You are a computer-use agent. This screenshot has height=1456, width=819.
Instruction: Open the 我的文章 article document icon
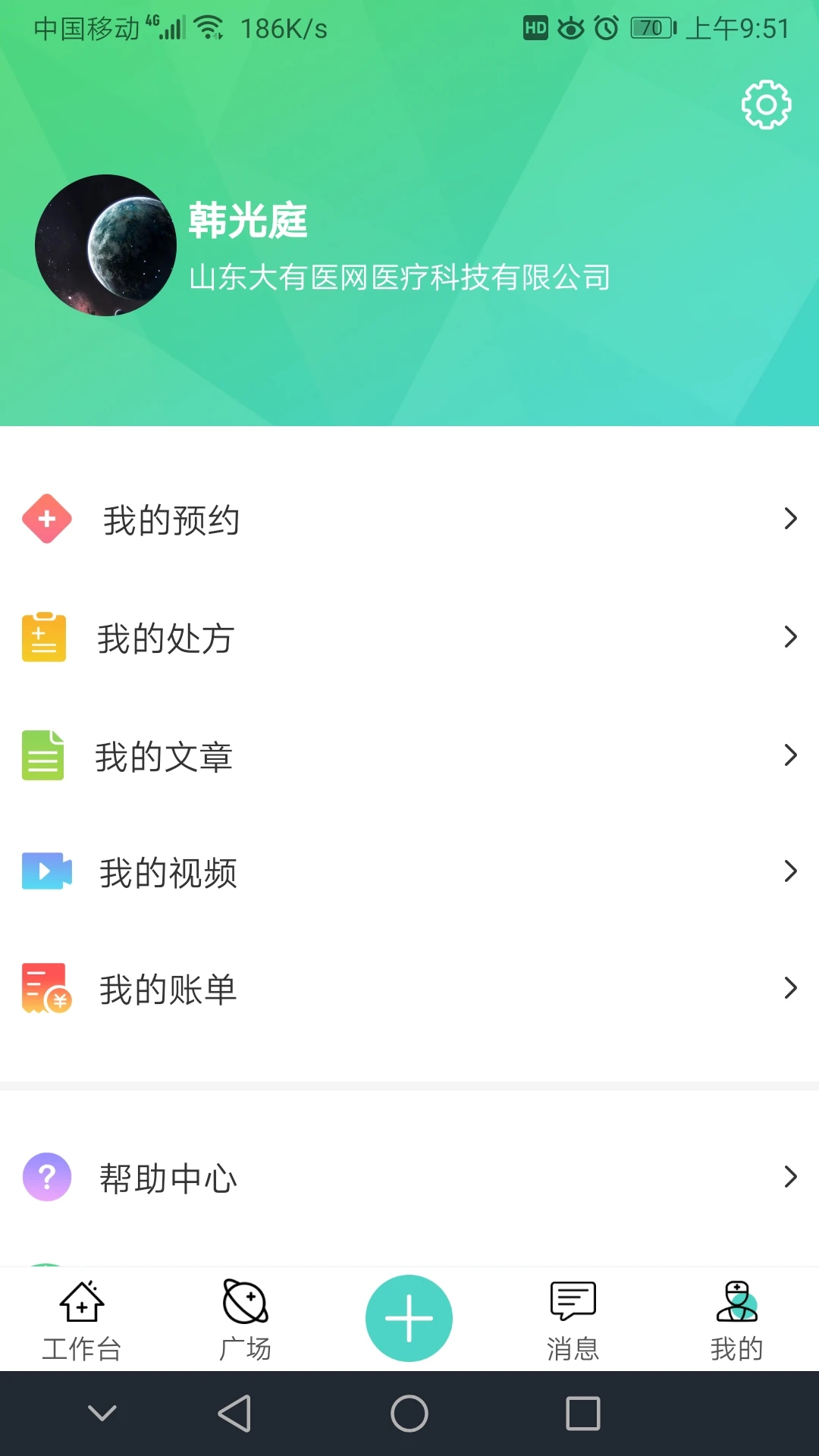[43, 755]
